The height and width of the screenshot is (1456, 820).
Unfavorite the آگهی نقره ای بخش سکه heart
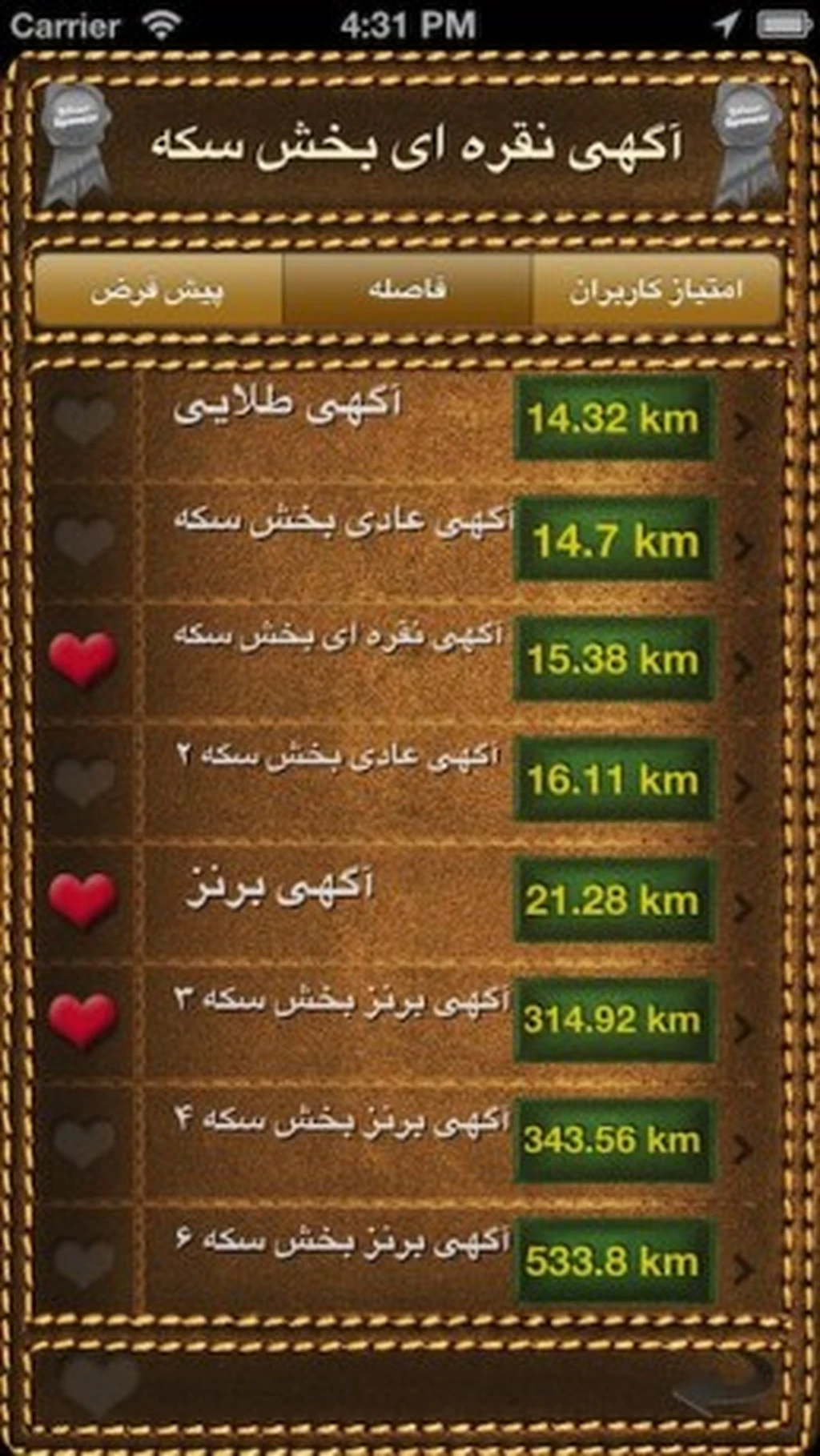(82, 659)
